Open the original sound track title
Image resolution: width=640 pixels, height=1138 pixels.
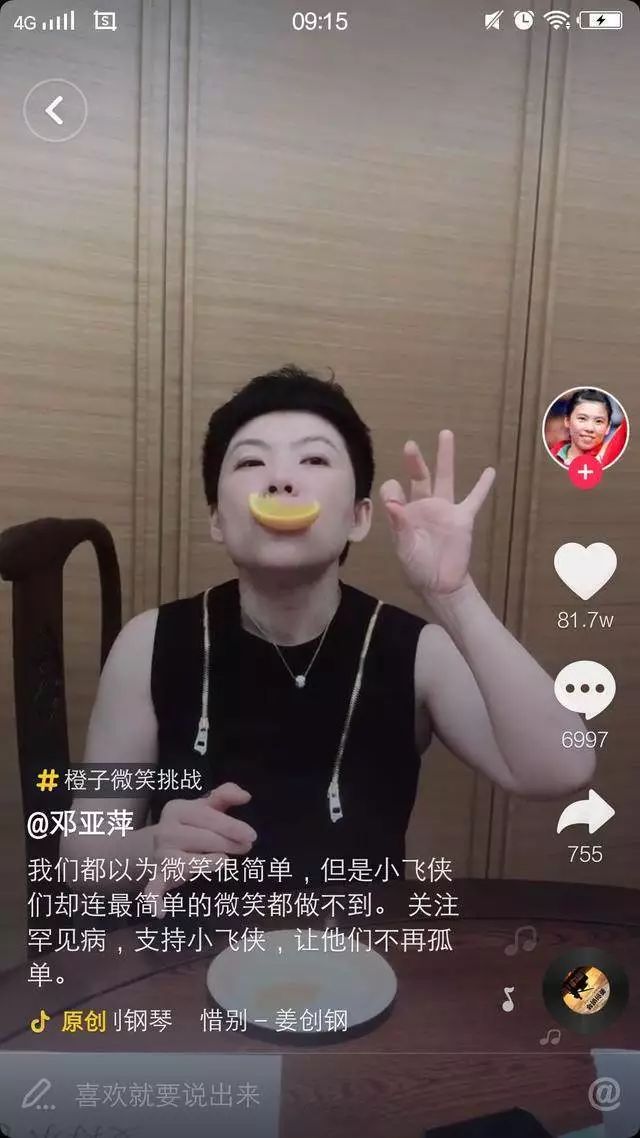coord(190,1020)
